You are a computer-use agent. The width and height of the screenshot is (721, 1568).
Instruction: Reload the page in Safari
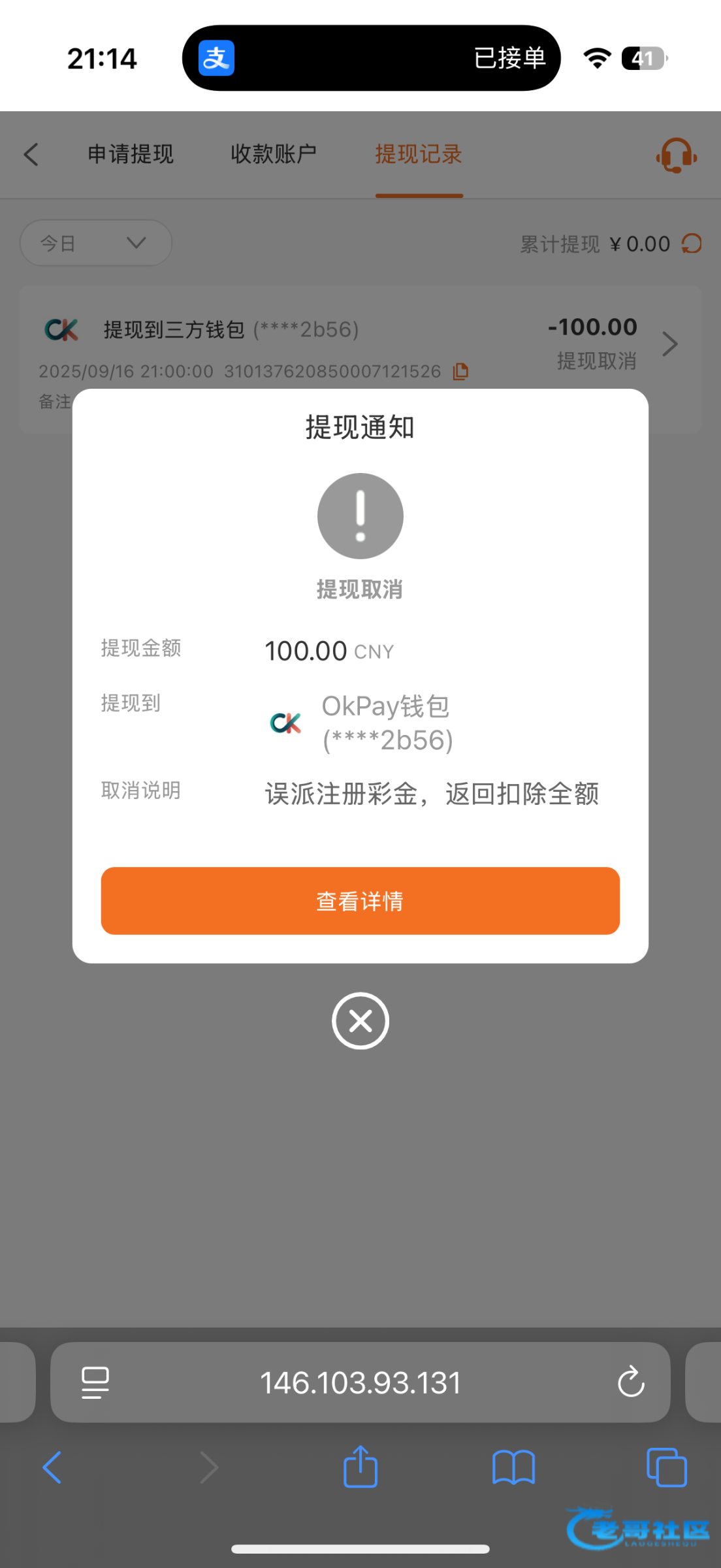tap(631, 1381)
